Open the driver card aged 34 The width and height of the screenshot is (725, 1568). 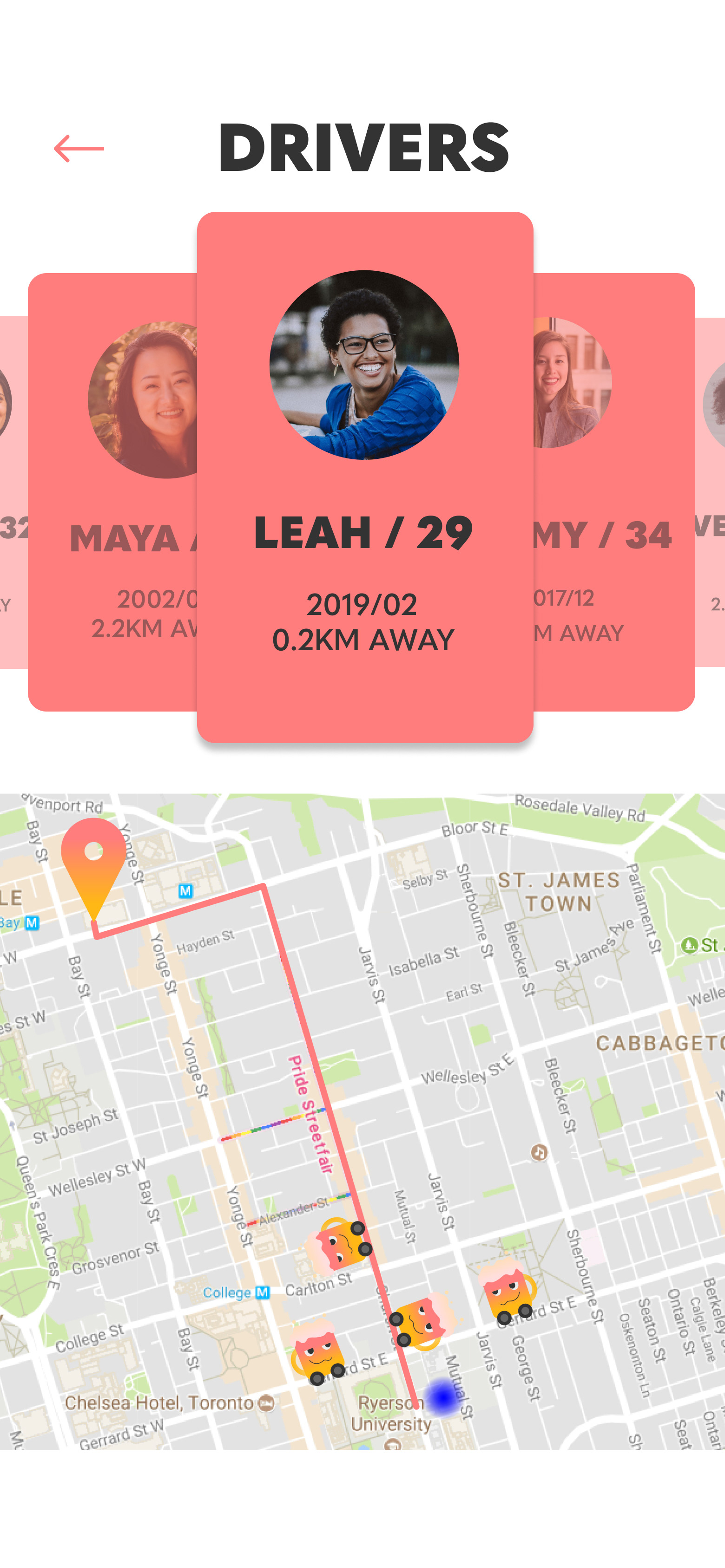click(x=613, y=492)
